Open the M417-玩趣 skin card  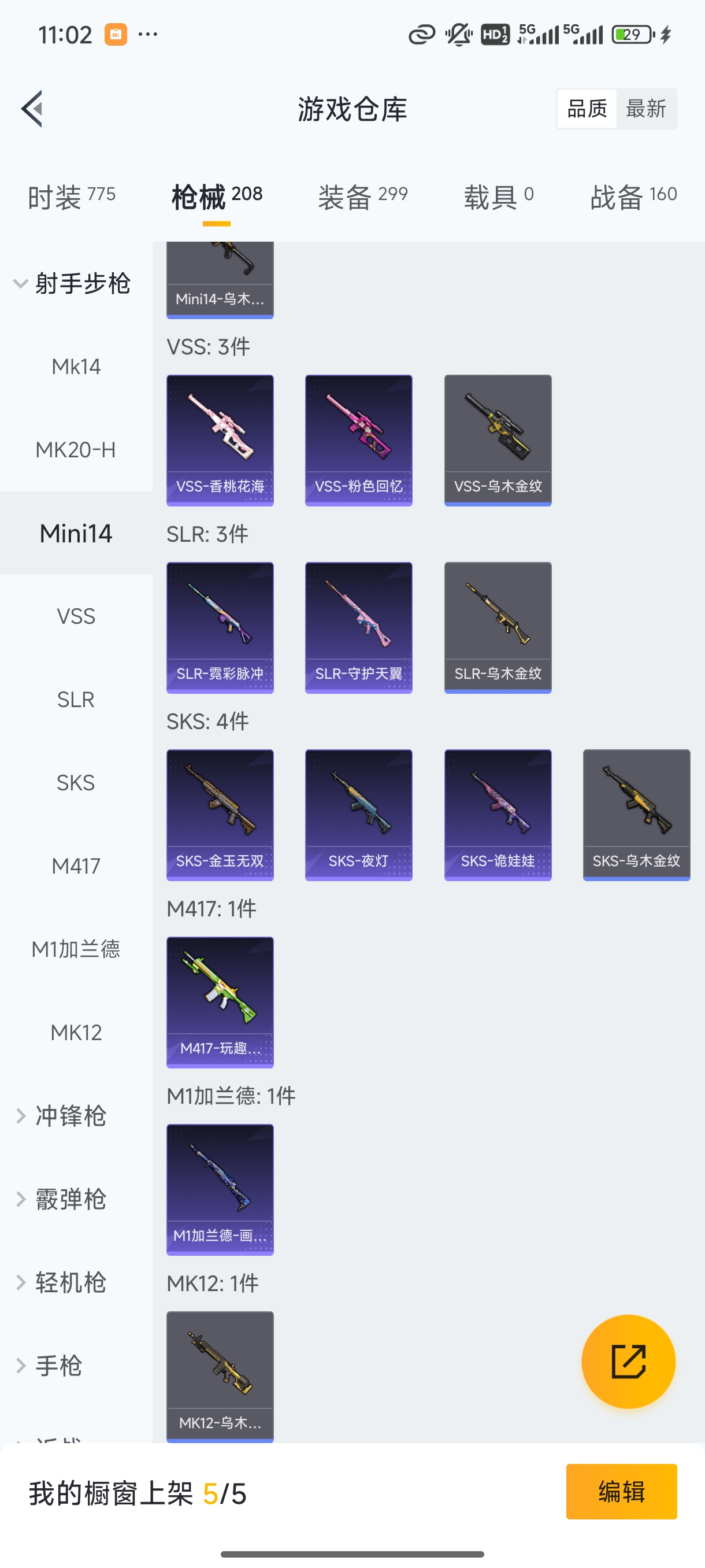pyautogui.click(x=220, y=1003)
